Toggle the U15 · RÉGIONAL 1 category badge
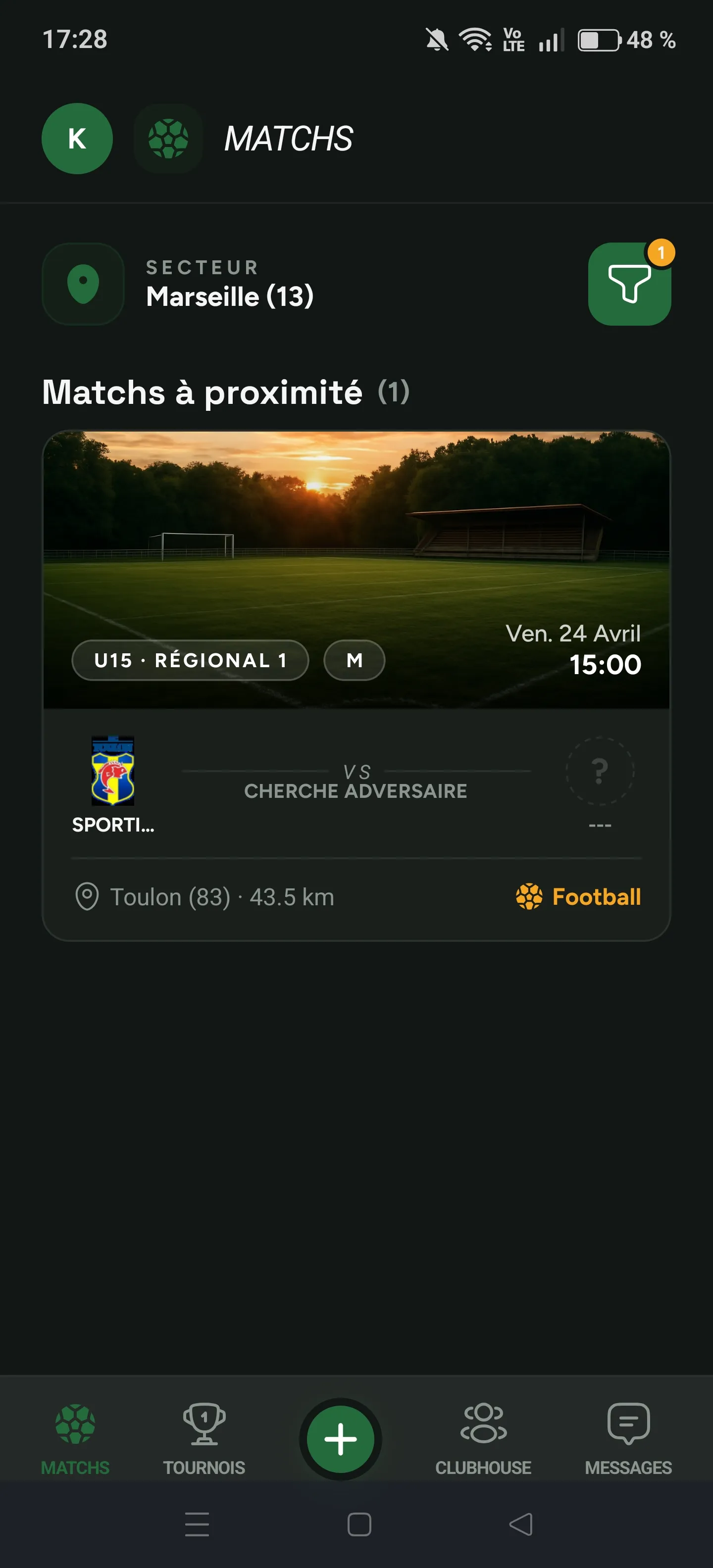713x1568 pixels. (189, 659)
